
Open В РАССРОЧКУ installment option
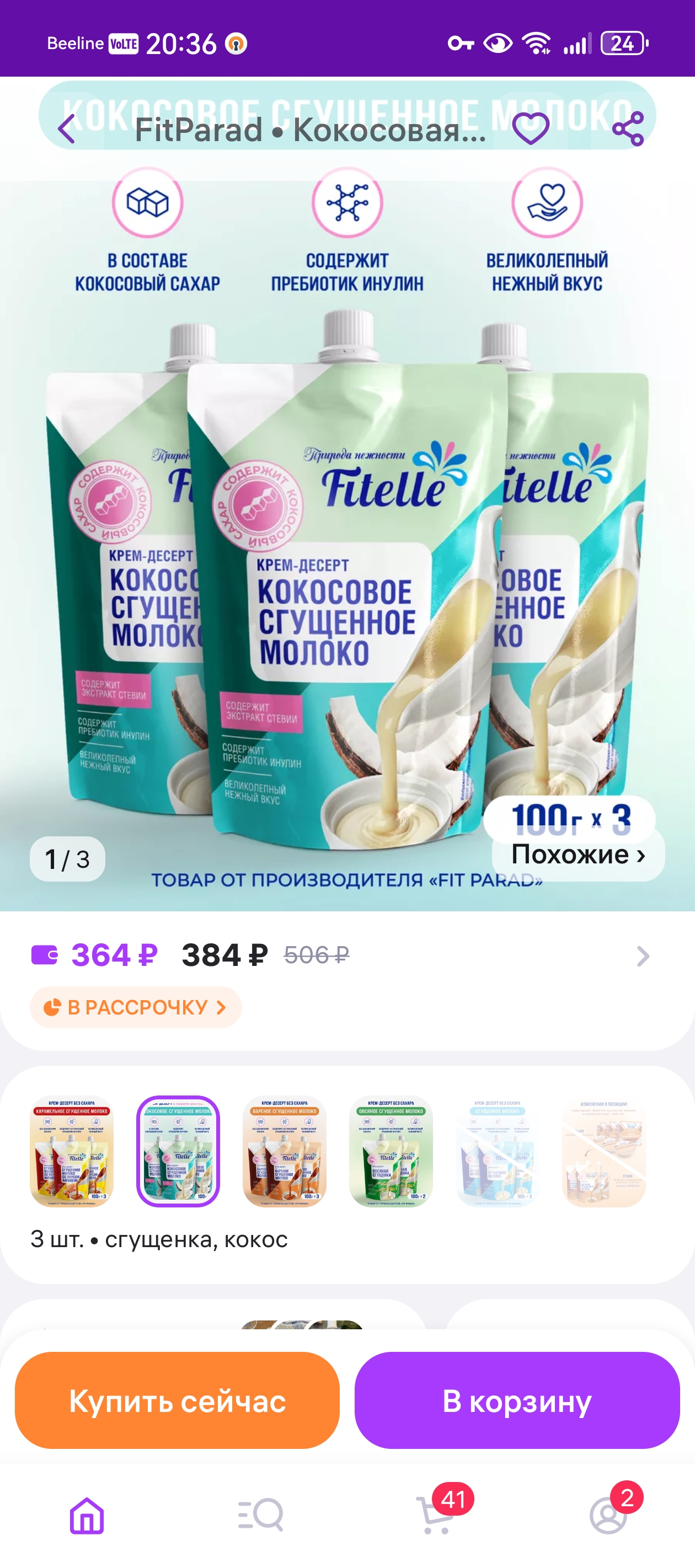point(136,1007)
